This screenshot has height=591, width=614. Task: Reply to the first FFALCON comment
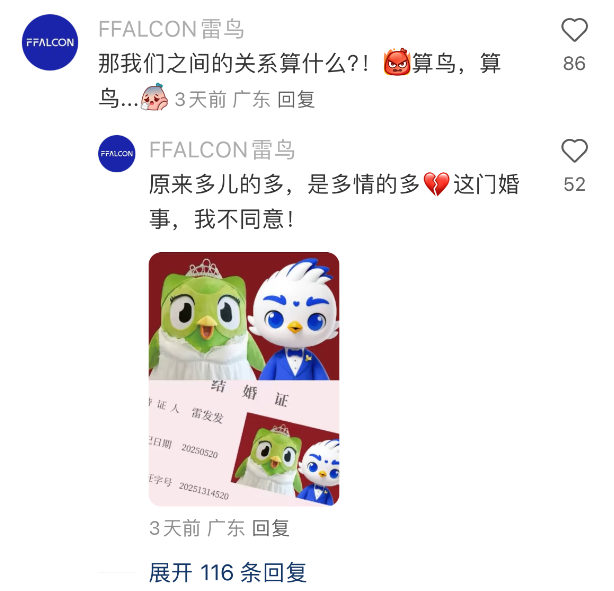pos(296,99)
